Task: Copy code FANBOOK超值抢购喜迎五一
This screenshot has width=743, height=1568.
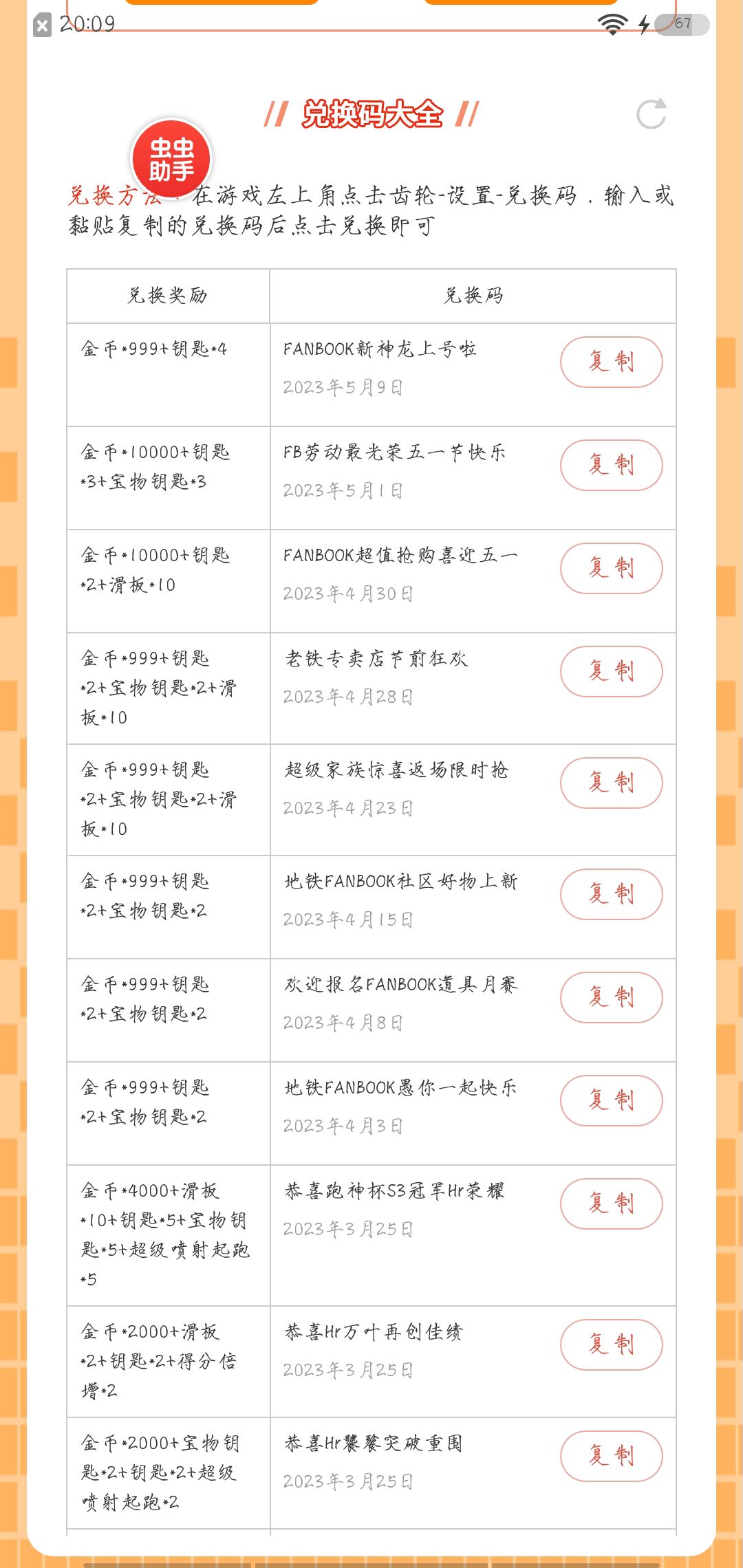Action: tap(612, 568)
